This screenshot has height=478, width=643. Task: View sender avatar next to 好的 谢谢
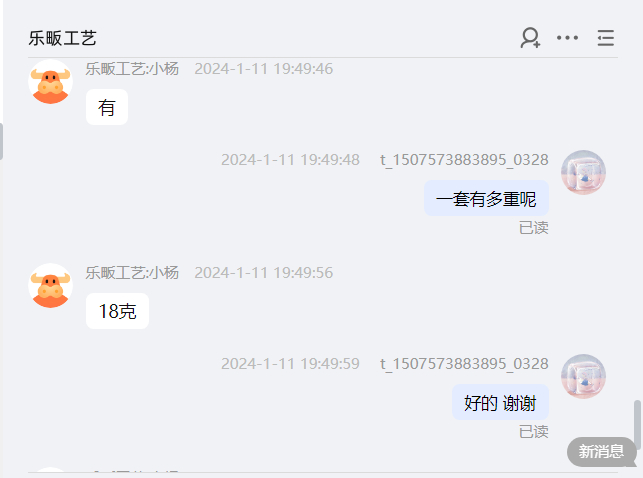[x=583, y=376]
